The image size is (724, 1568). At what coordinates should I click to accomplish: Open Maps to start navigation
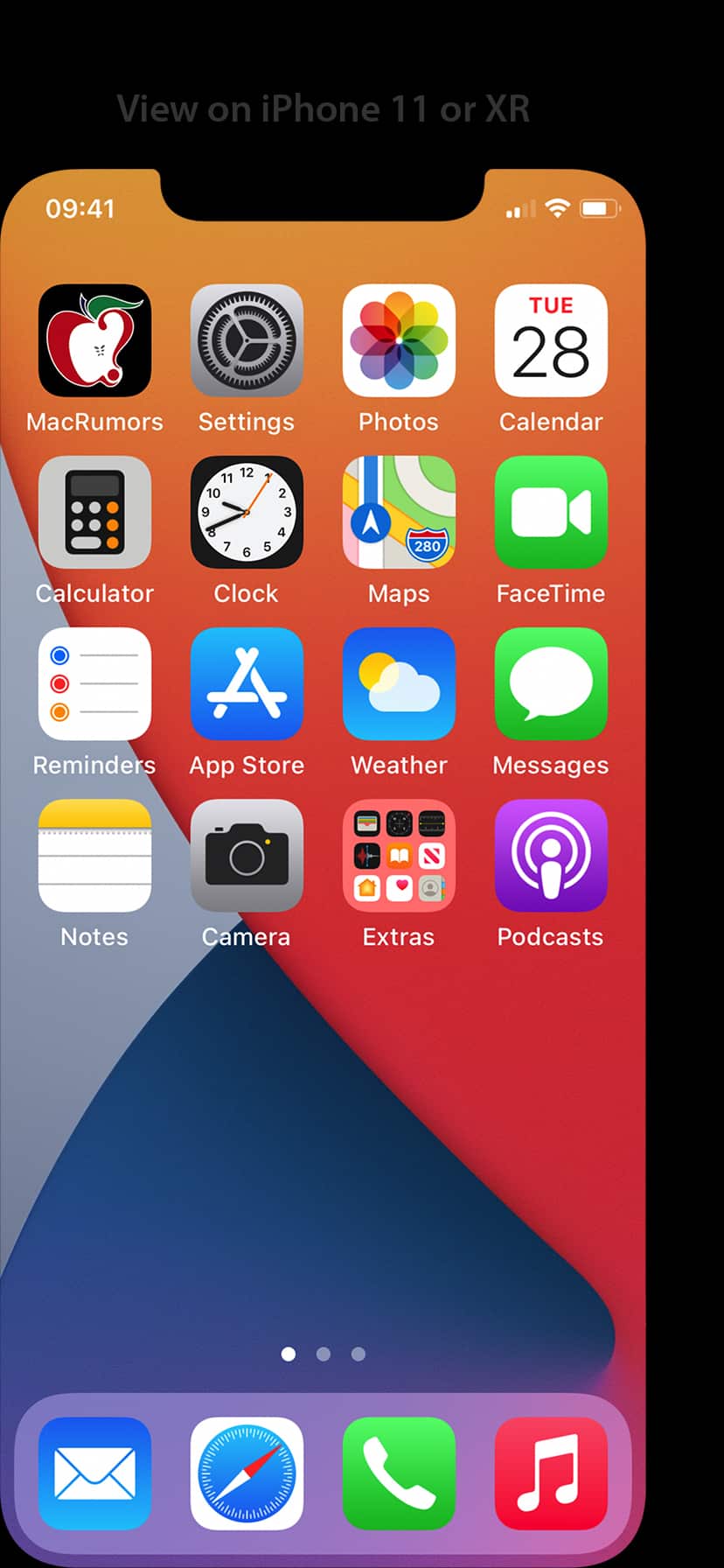pos(399,513)
